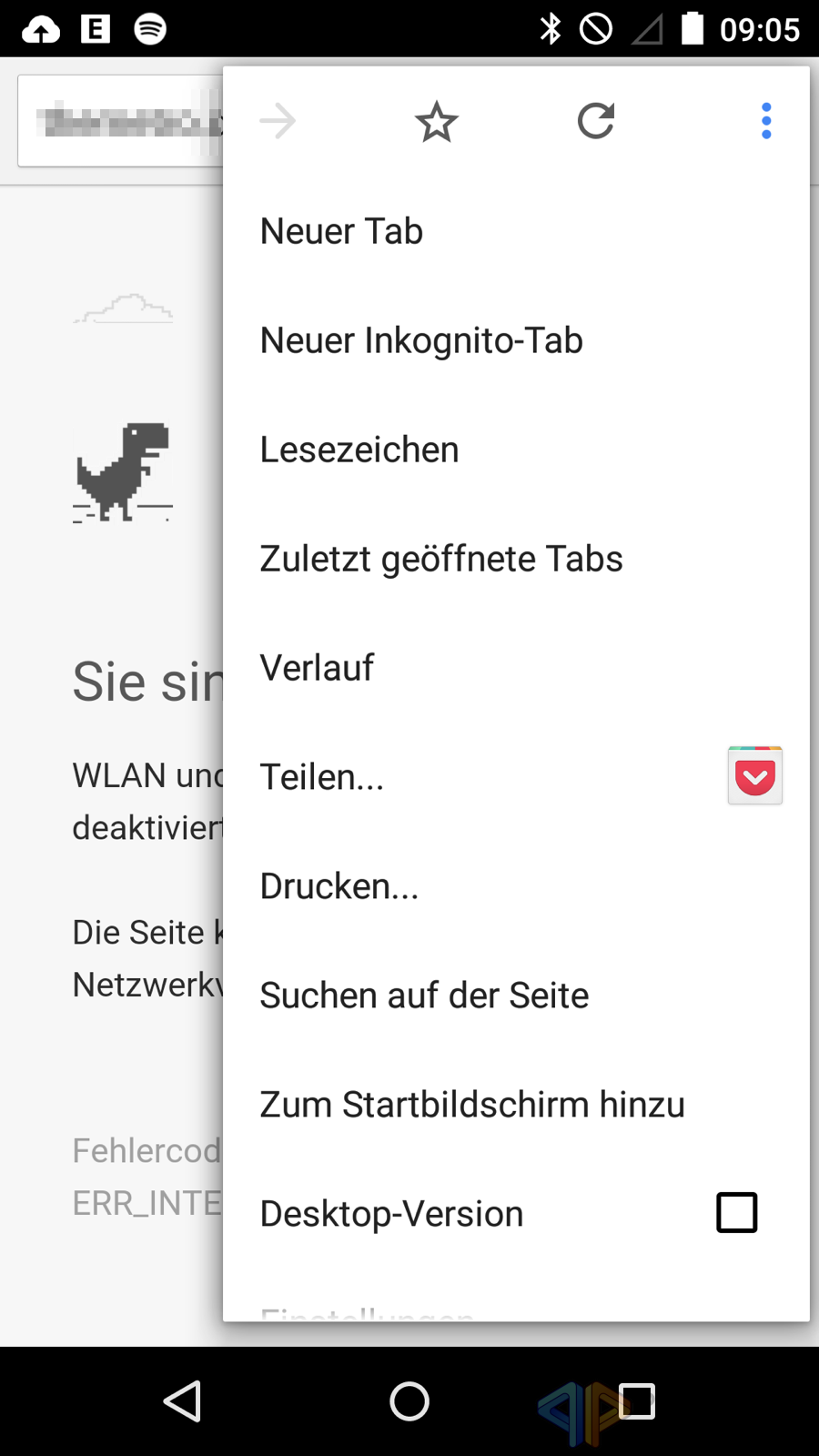
Task: Open Neuer Inkognito-Tab
Action: (421, 340)
